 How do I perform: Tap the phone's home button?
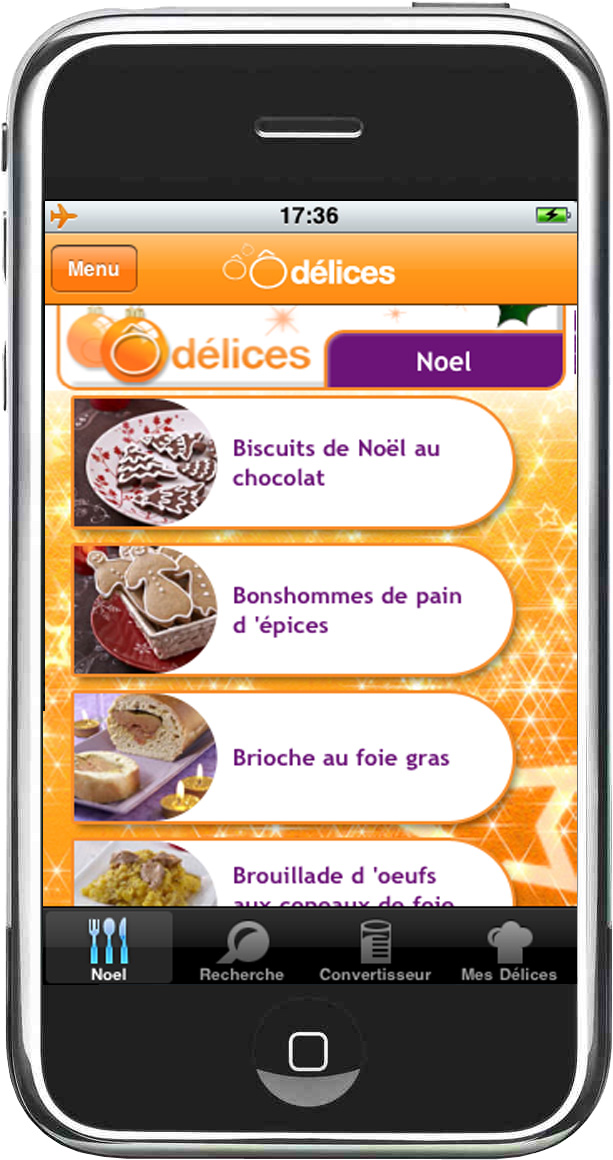(308, 1051)
